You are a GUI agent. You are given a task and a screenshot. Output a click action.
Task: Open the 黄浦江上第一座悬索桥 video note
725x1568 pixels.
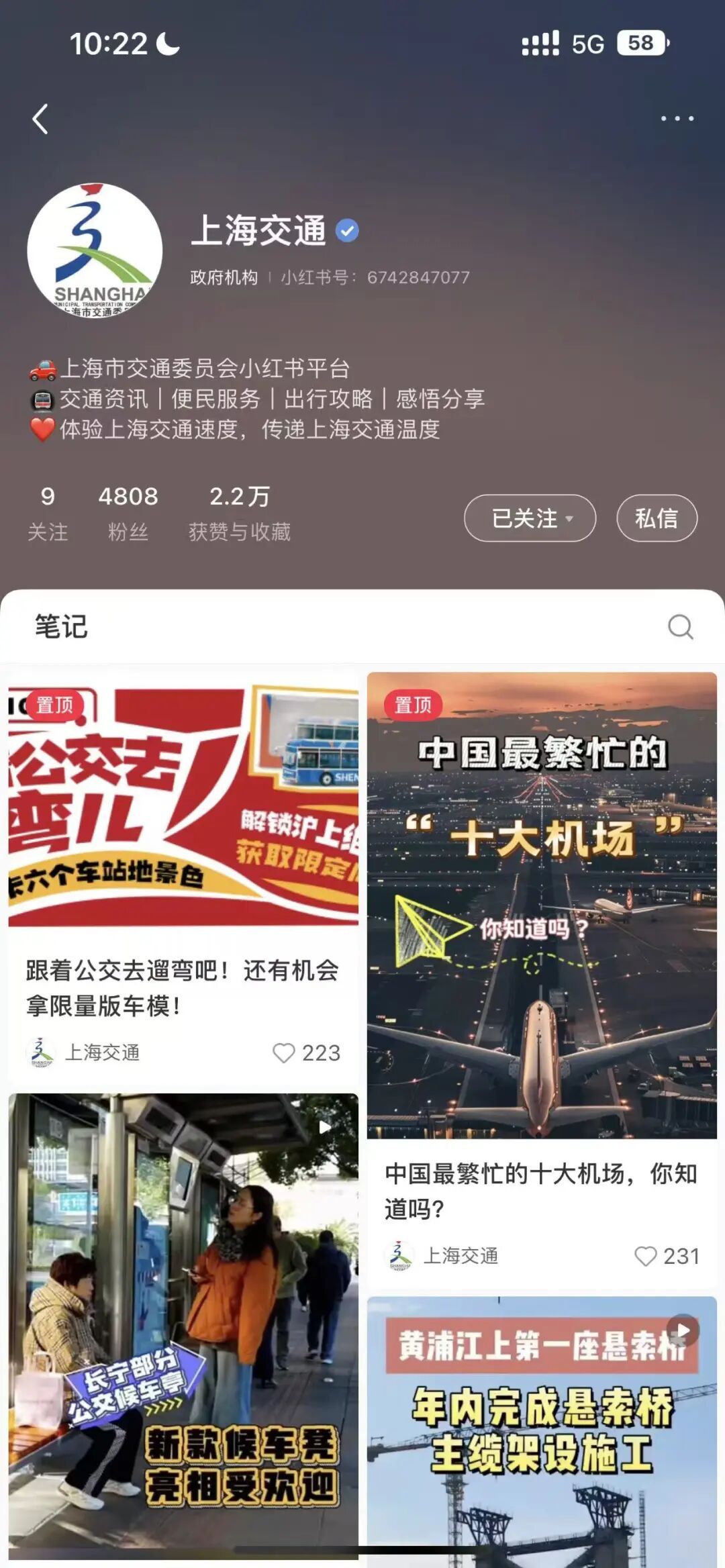(x=541, y=1430)
